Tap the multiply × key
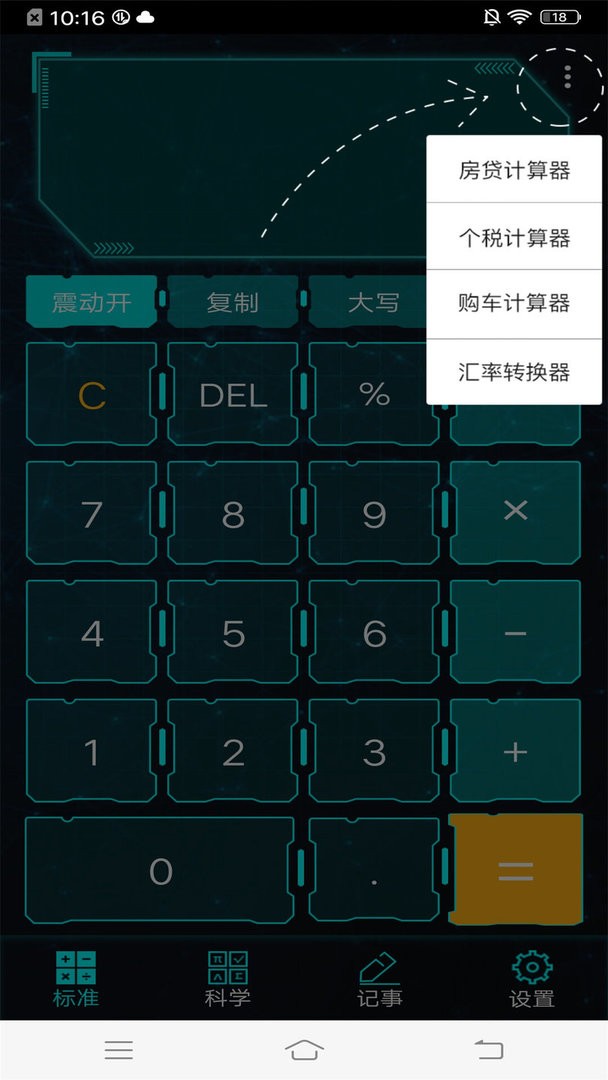 [x=515, y=512]
